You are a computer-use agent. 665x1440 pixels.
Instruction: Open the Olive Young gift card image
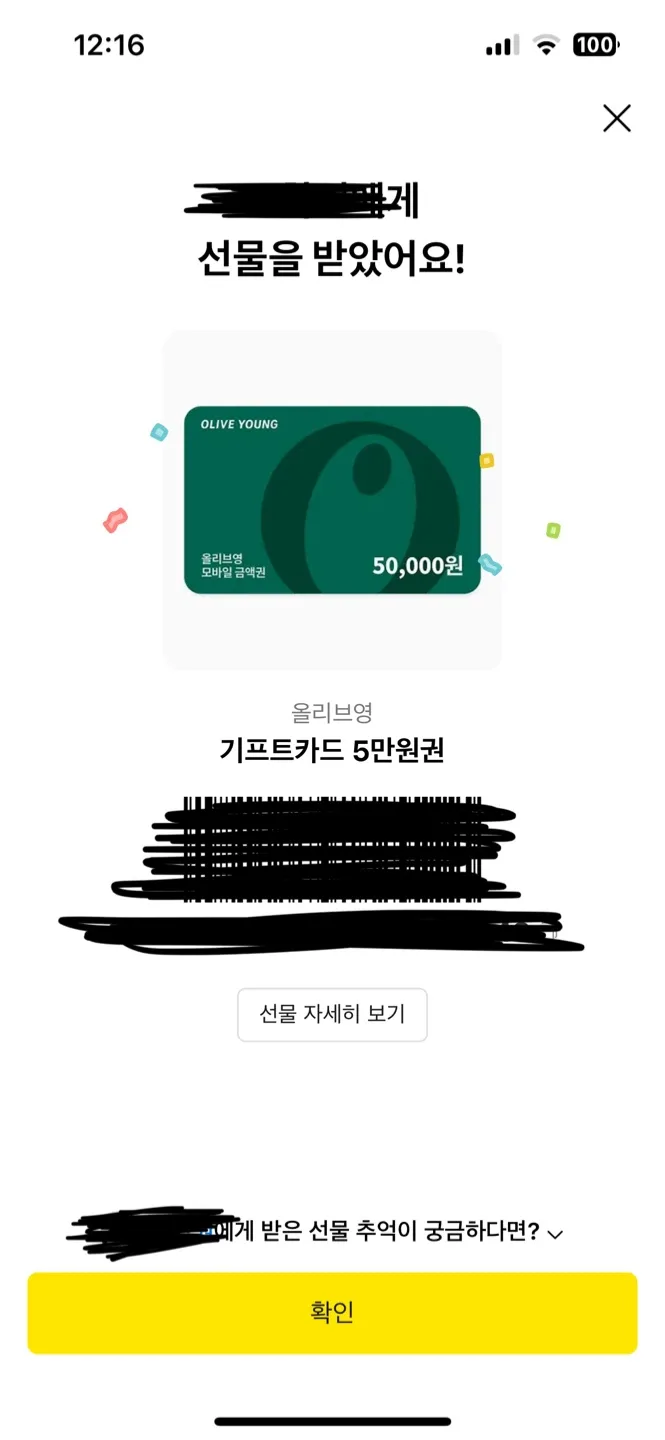point(332,499)
